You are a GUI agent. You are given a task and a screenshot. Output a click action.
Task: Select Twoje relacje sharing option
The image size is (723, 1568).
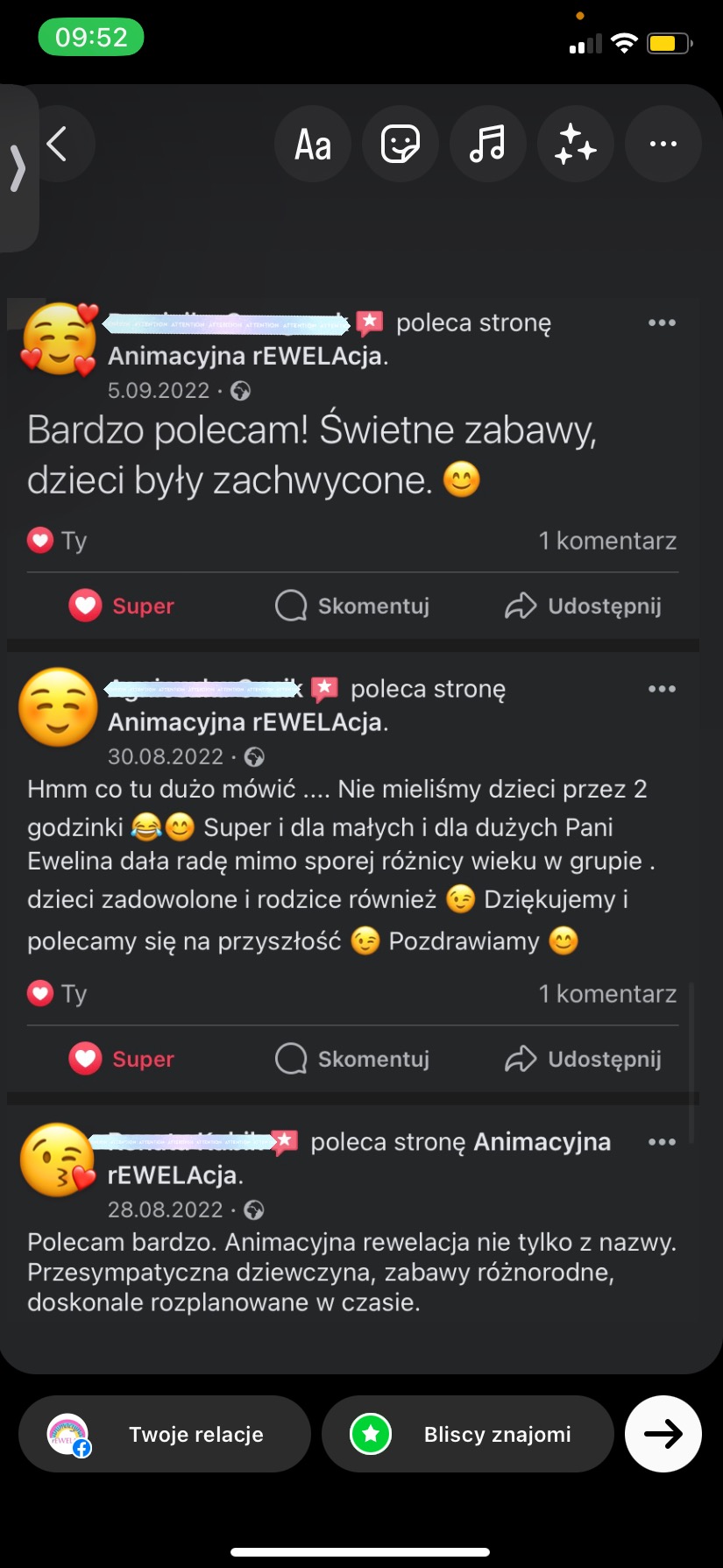[x=164, y=1434]
